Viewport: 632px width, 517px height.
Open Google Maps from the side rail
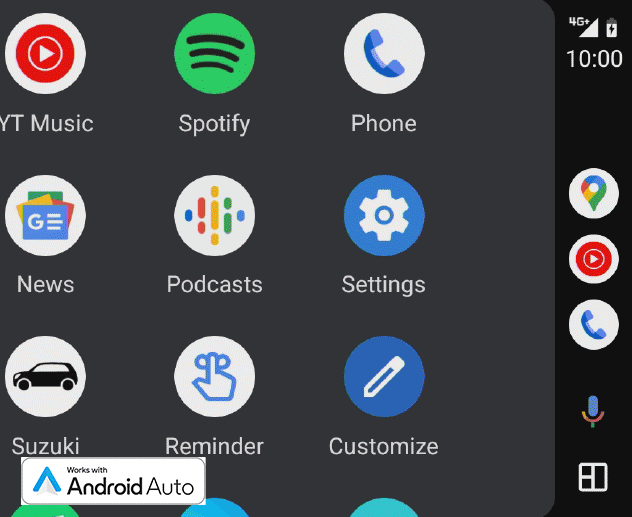pyautogui.click(x=593, y=193)
